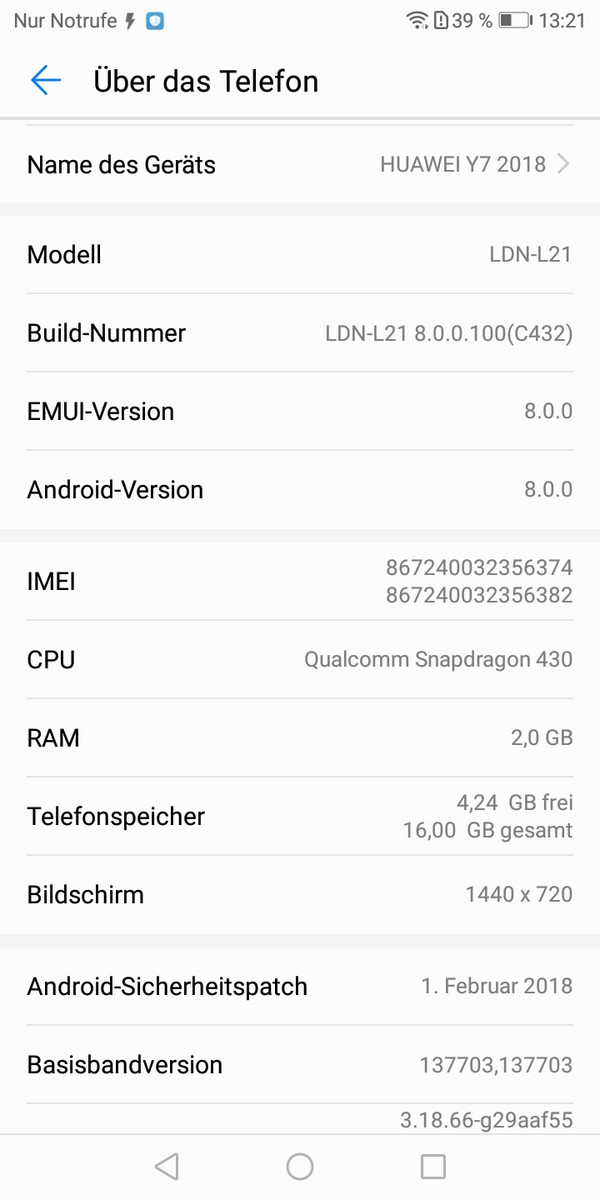Tap the Android-Version row
600x1200 pixels.
[300, 490]
